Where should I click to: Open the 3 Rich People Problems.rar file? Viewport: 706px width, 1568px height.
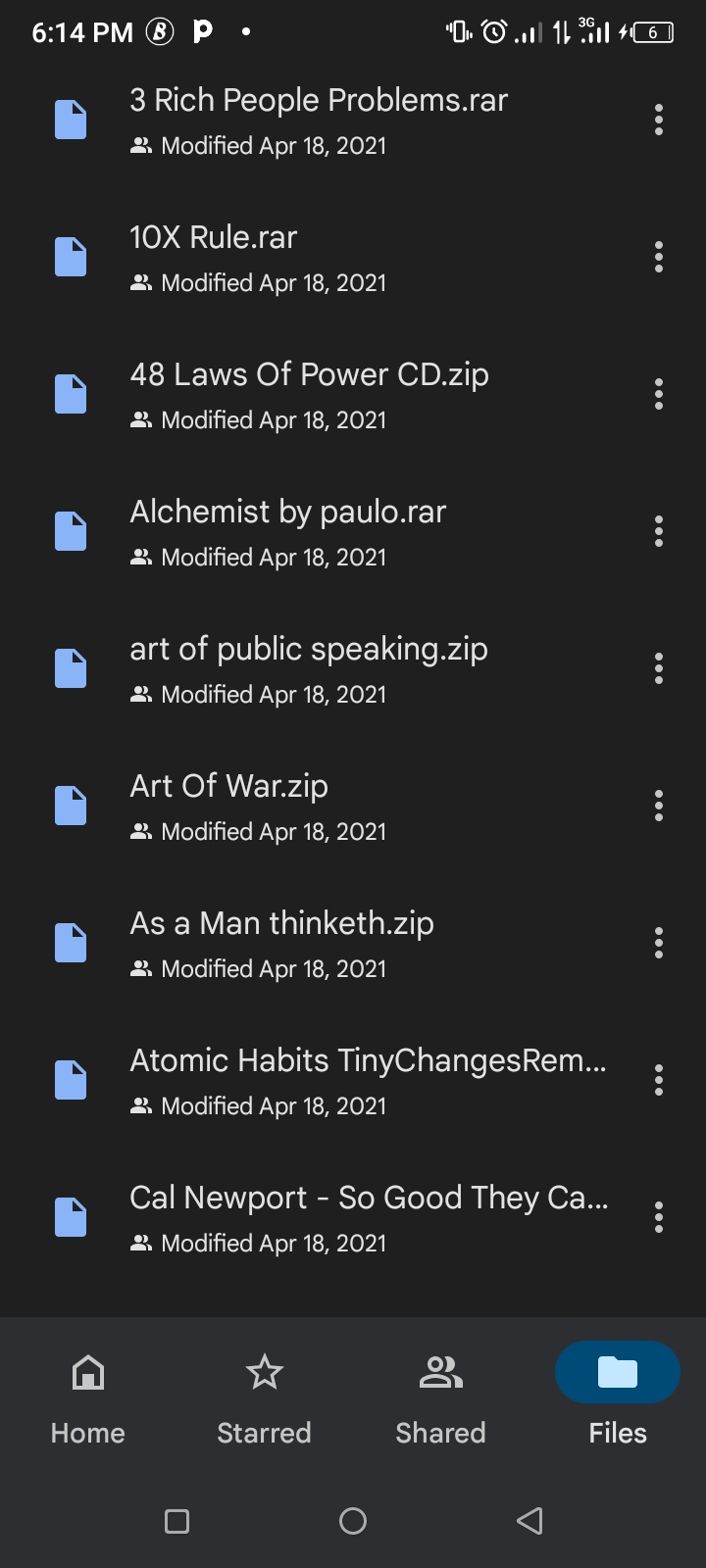tap(324, 121)
